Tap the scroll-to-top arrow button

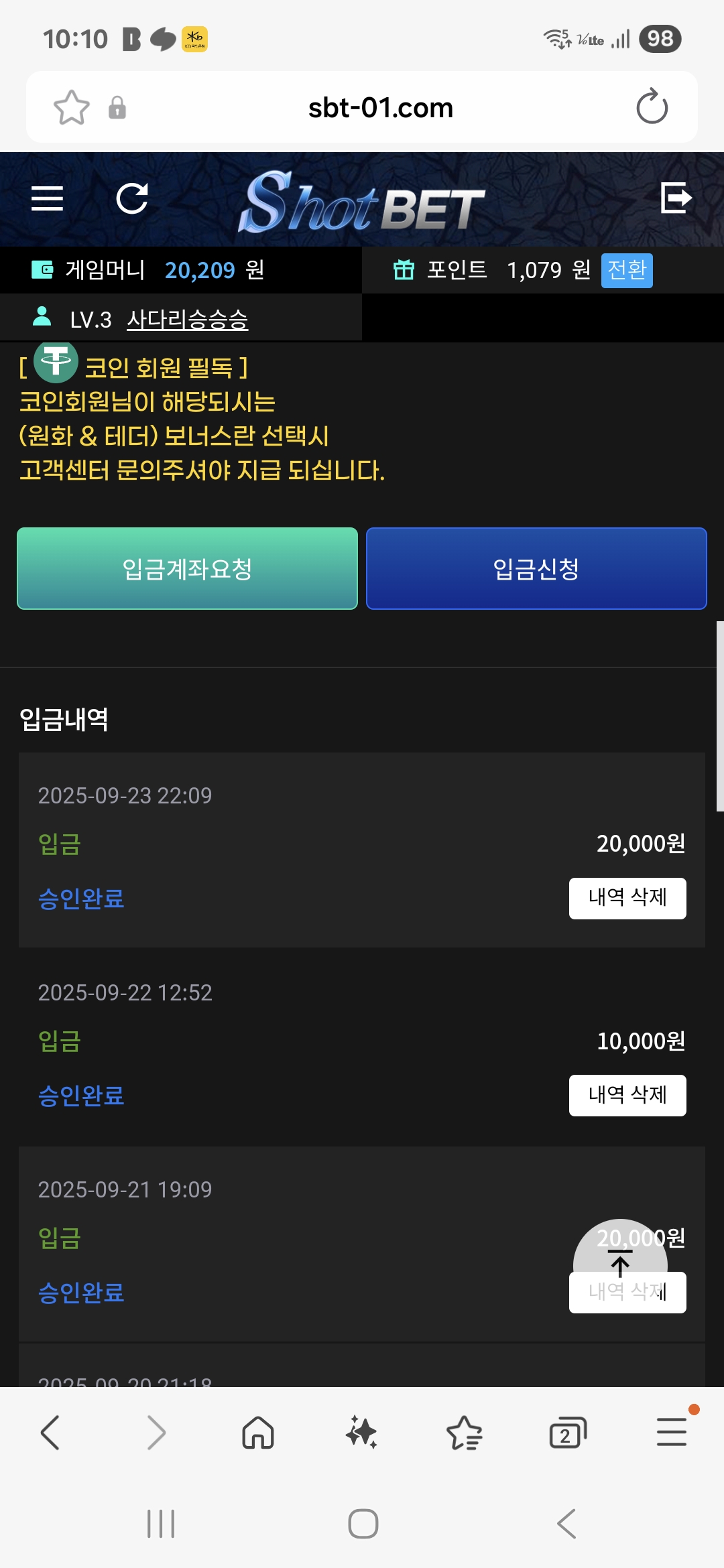pos(620,1263)
